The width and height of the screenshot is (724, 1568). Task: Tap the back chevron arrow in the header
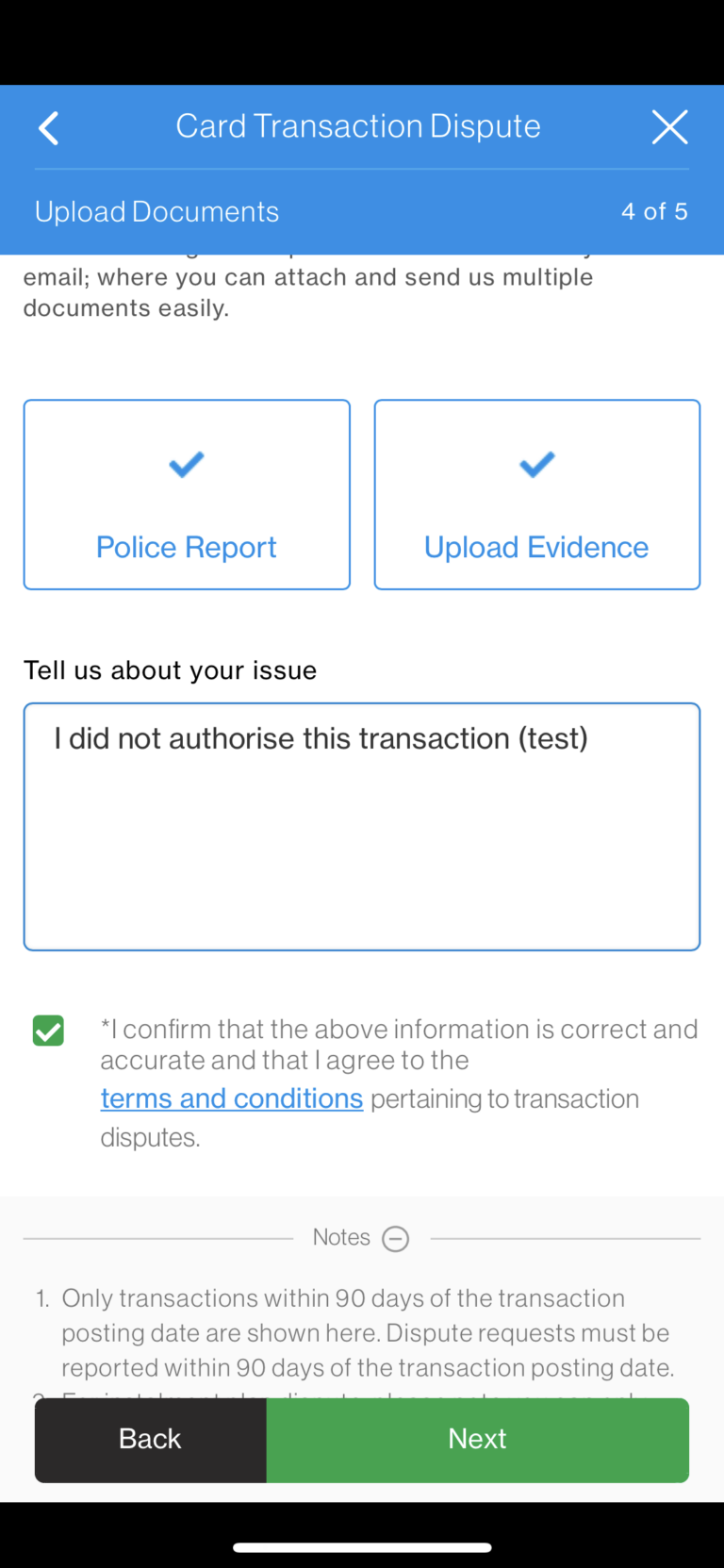coord(47,127)
